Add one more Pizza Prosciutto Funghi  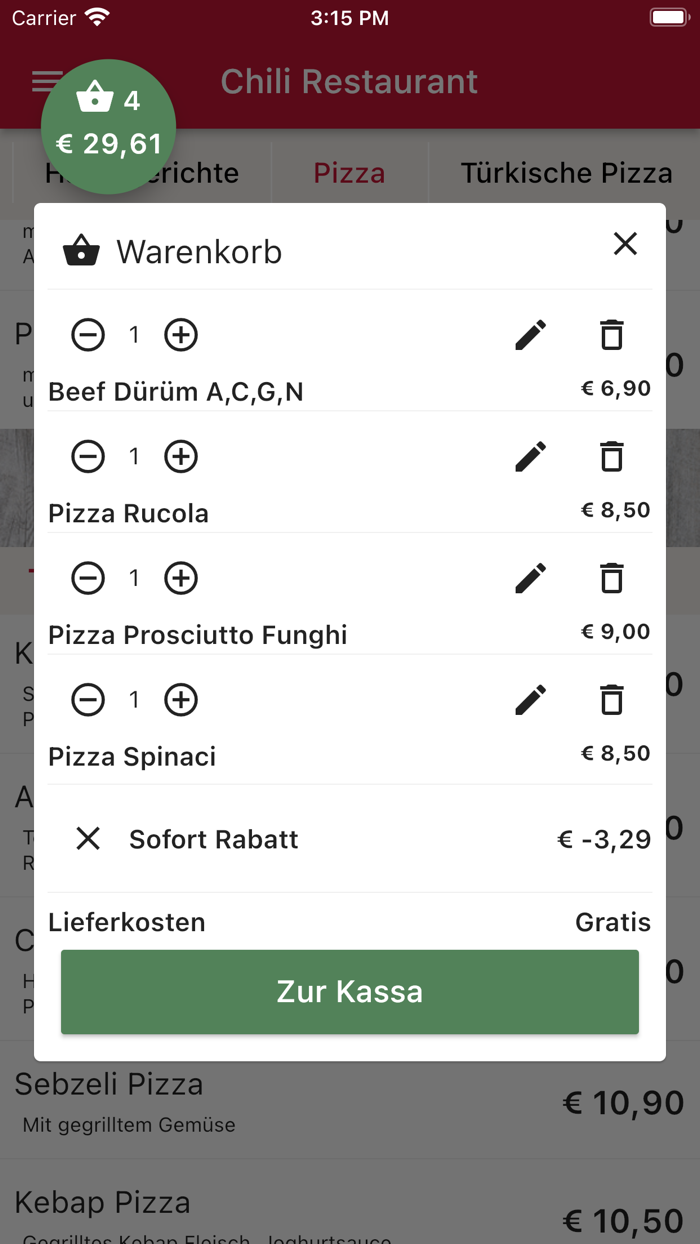click(x=181, y=578)
